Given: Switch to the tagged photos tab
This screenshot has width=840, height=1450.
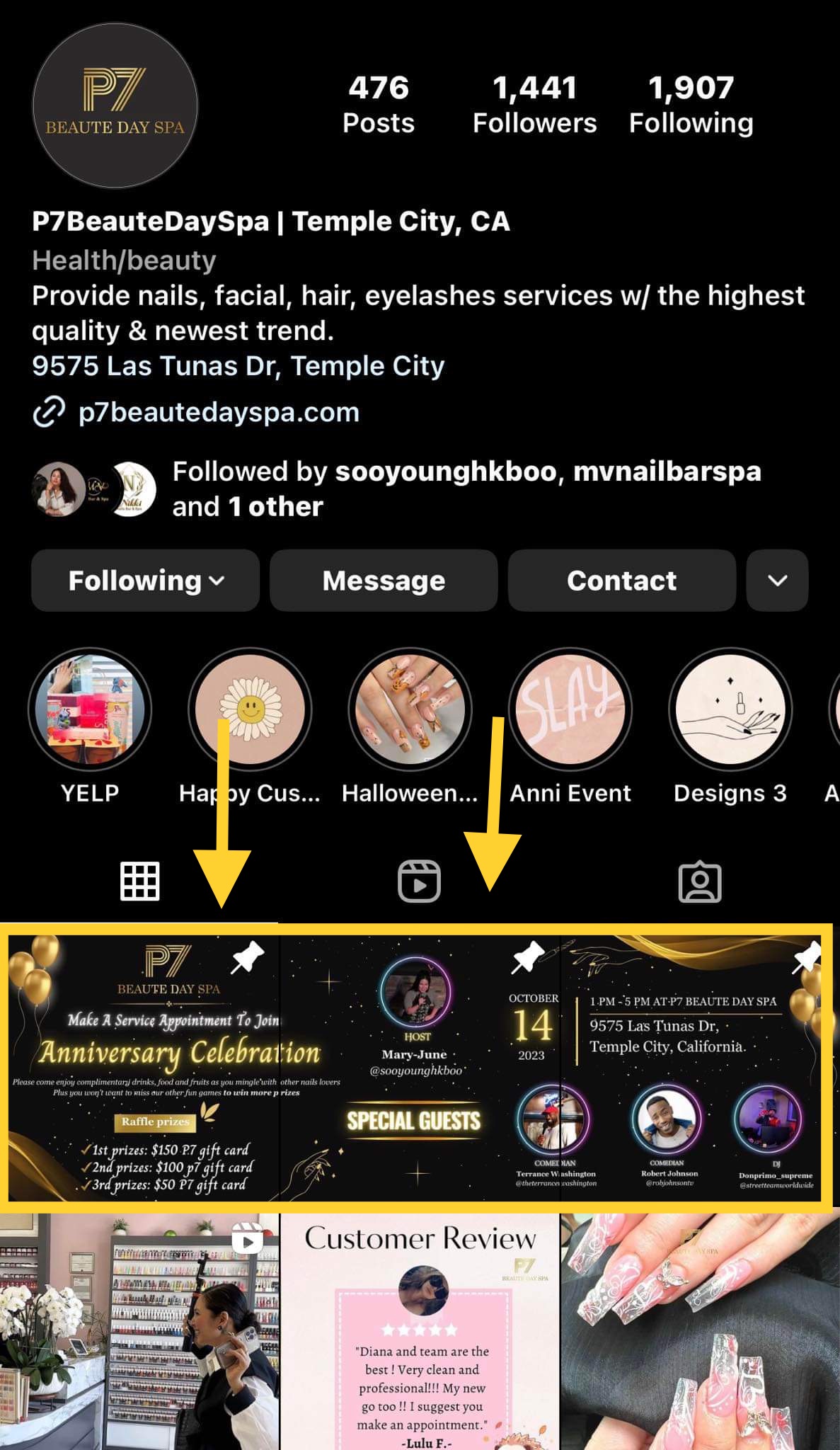Looking at the screenshot, I should click(x=700, y=881).
